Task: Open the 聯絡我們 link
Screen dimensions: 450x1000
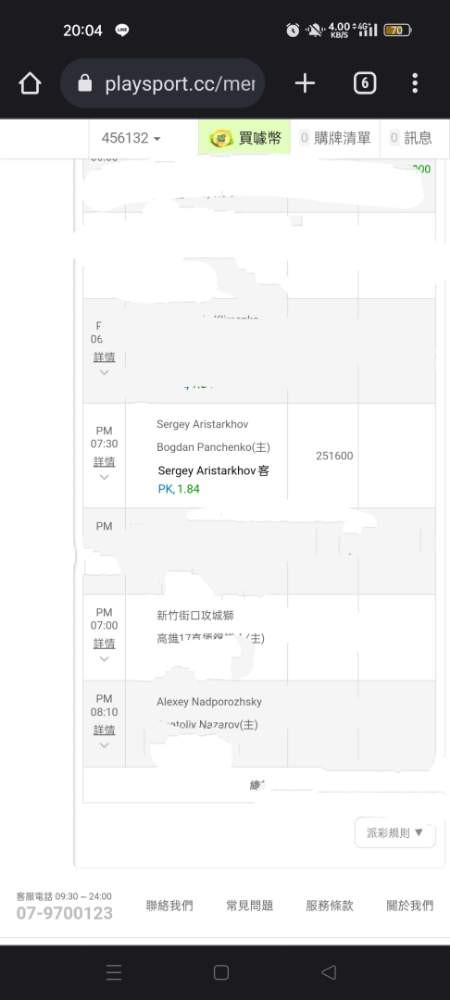Action: tap(170, 905)
